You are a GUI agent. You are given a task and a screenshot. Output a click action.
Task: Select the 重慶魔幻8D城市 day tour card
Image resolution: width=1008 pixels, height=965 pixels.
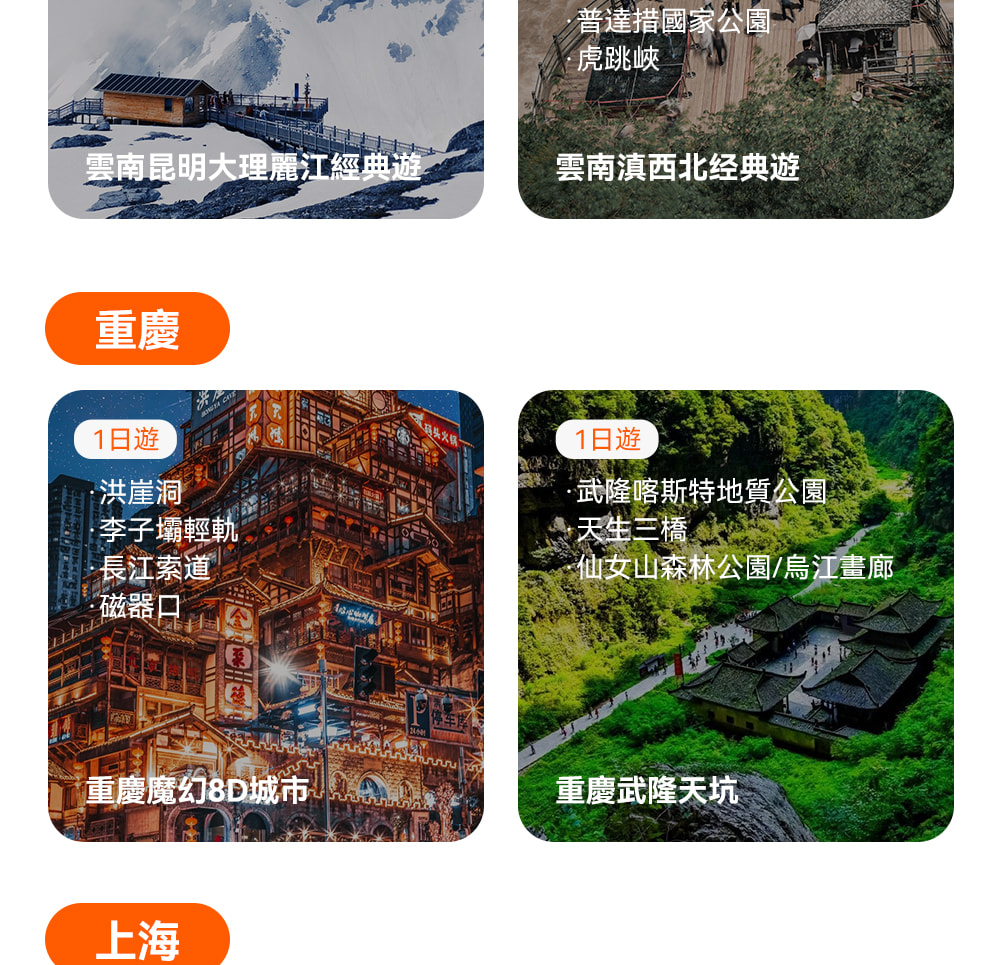(x=265, y=615)
